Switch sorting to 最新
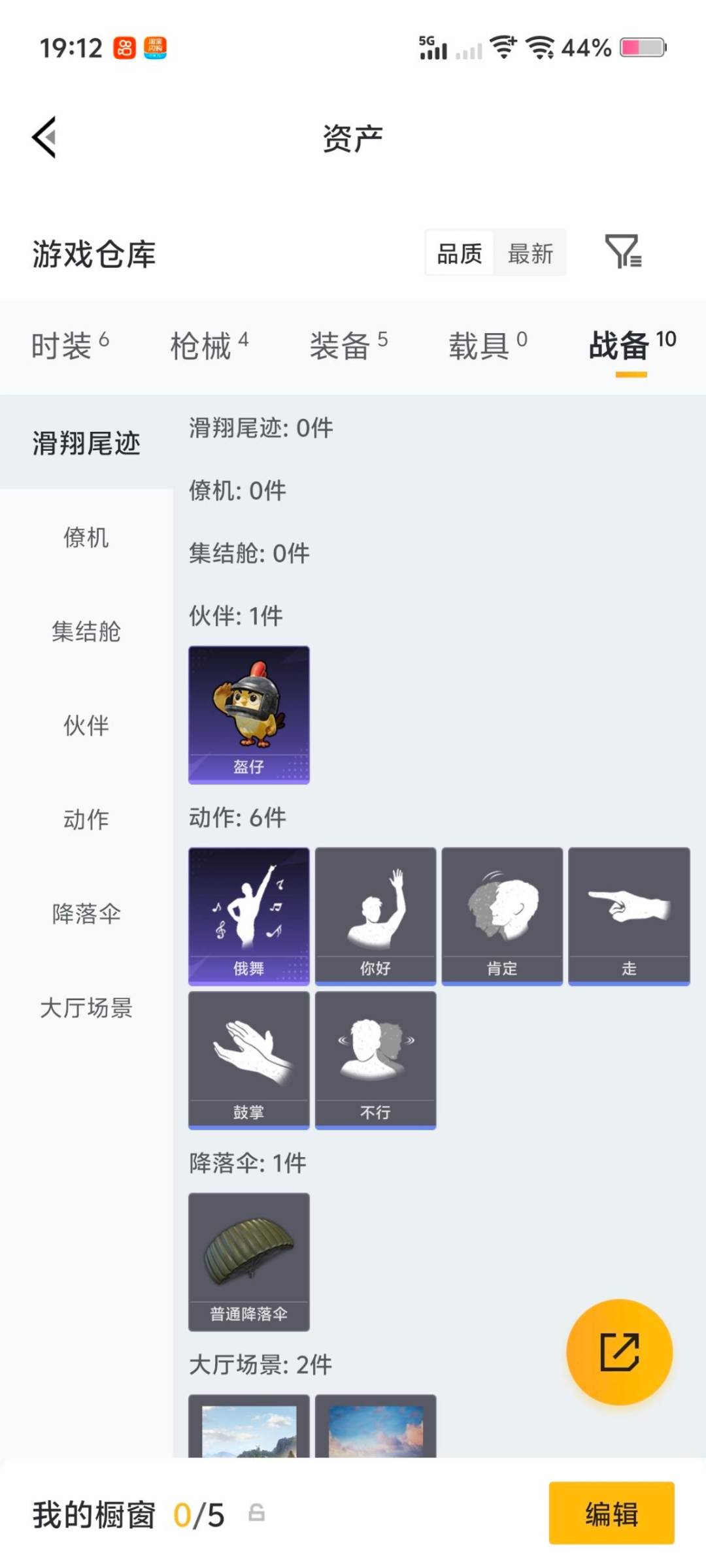The image size is (706, 1568). coord(531,253)
